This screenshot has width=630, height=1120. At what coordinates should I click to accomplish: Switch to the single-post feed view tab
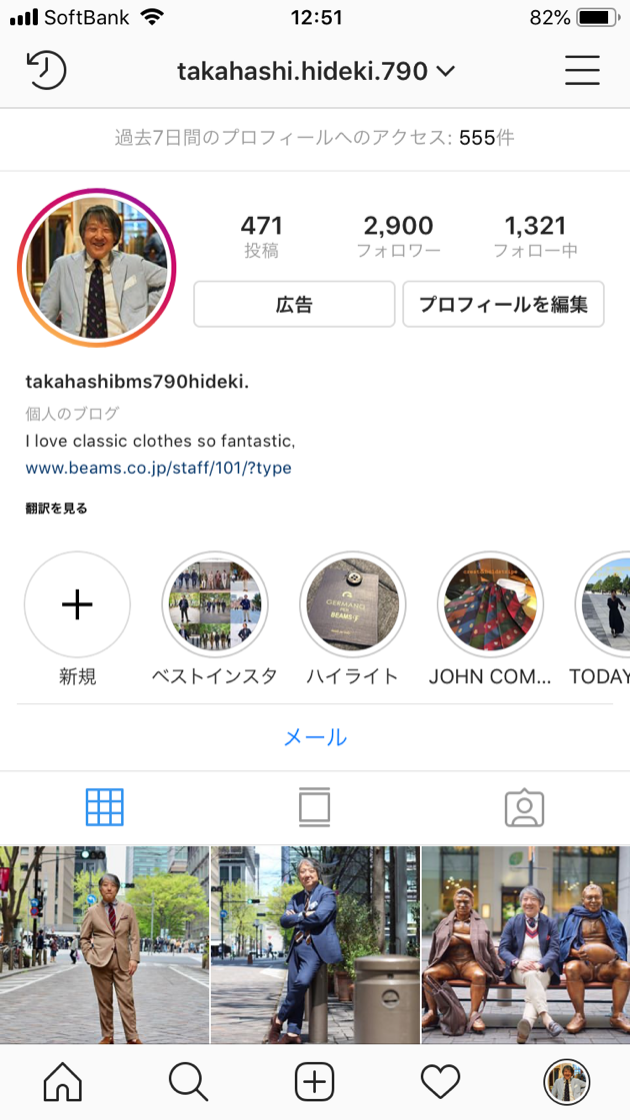(314, 807)
